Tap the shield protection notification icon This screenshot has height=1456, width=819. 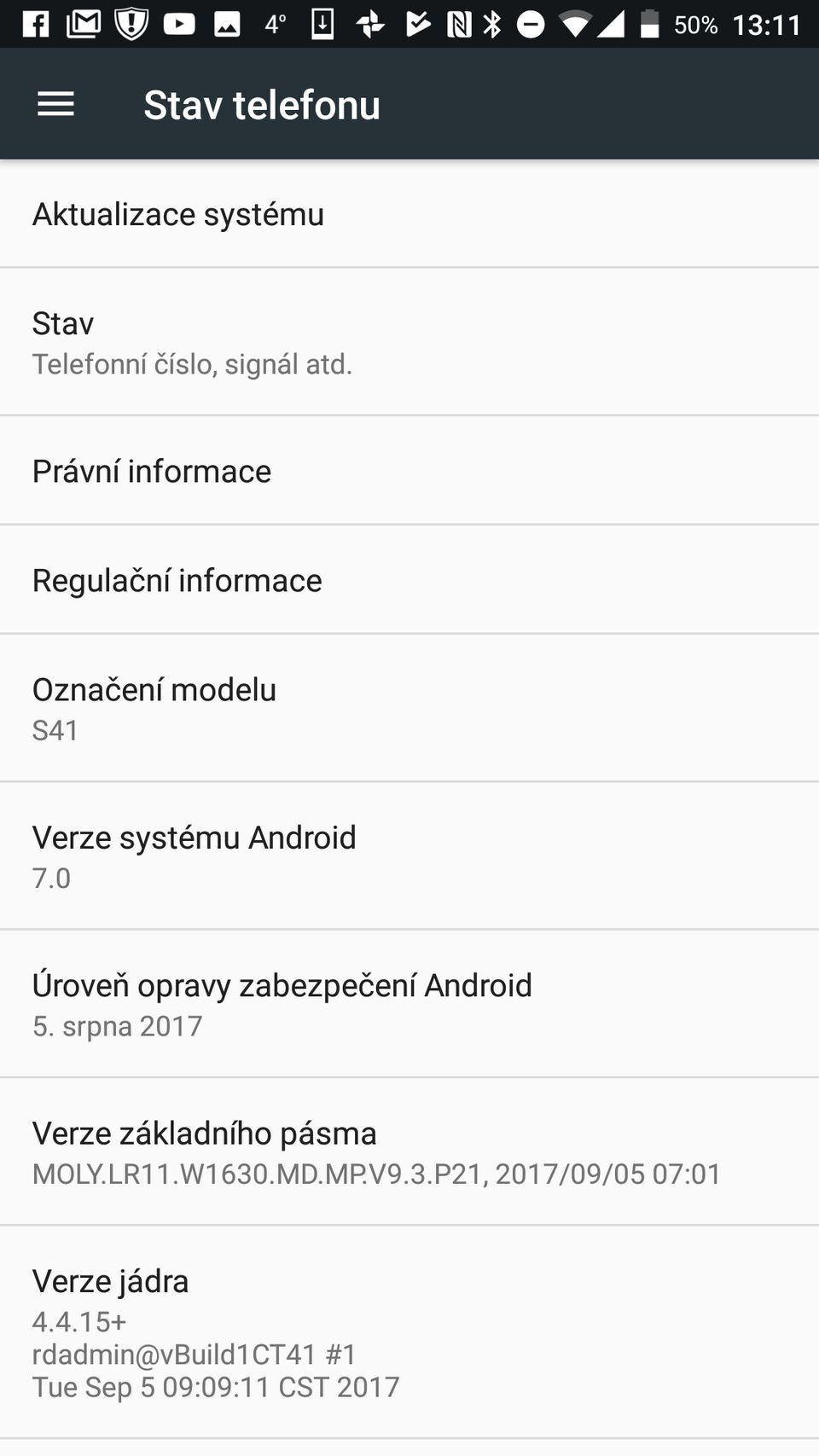(x=132, y=23)
